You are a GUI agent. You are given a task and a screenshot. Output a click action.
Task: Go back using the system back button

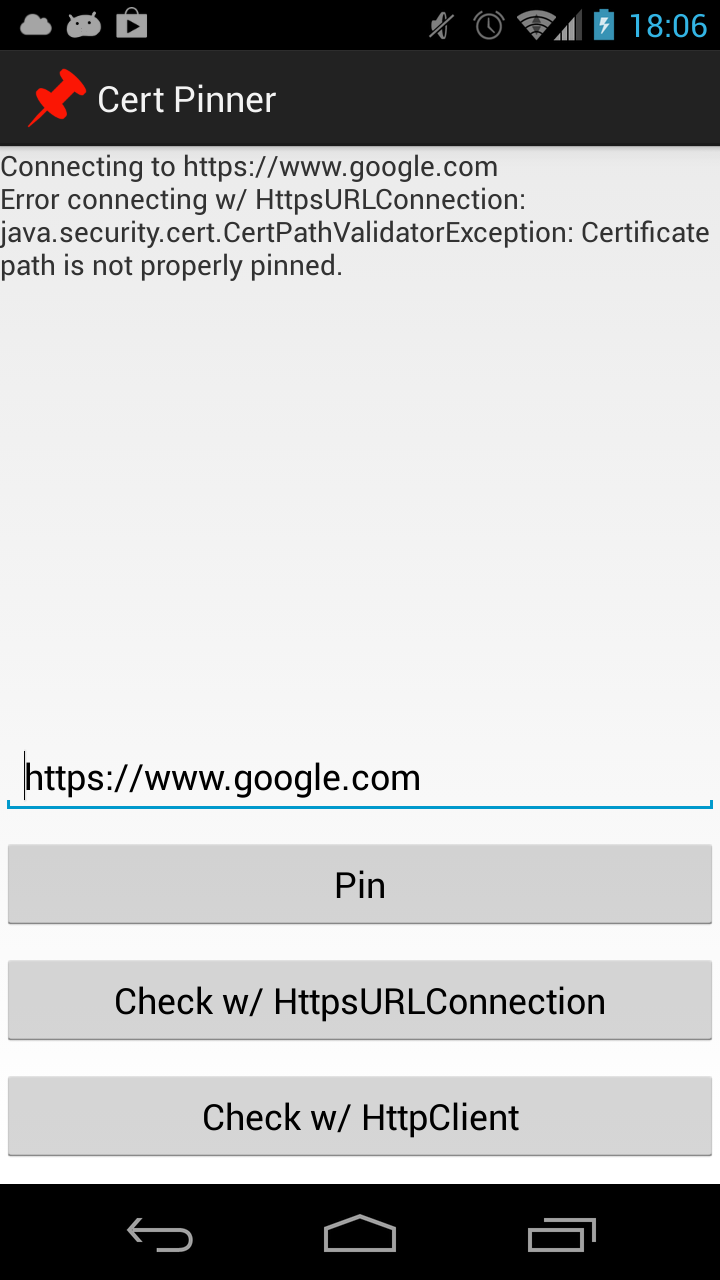[x=160, y=1235]
